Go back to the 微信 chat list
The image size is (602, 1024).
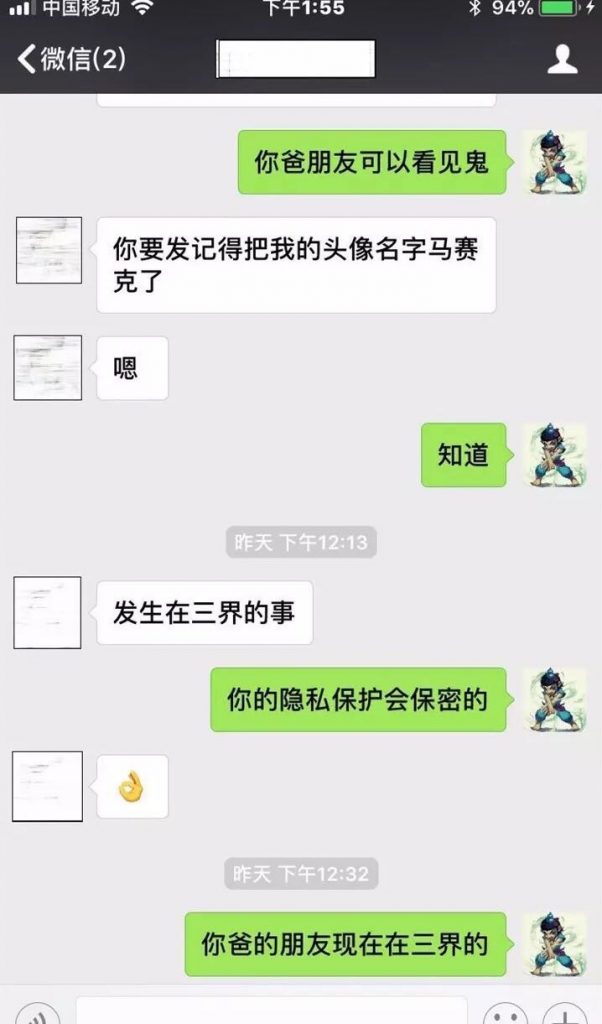70,59
